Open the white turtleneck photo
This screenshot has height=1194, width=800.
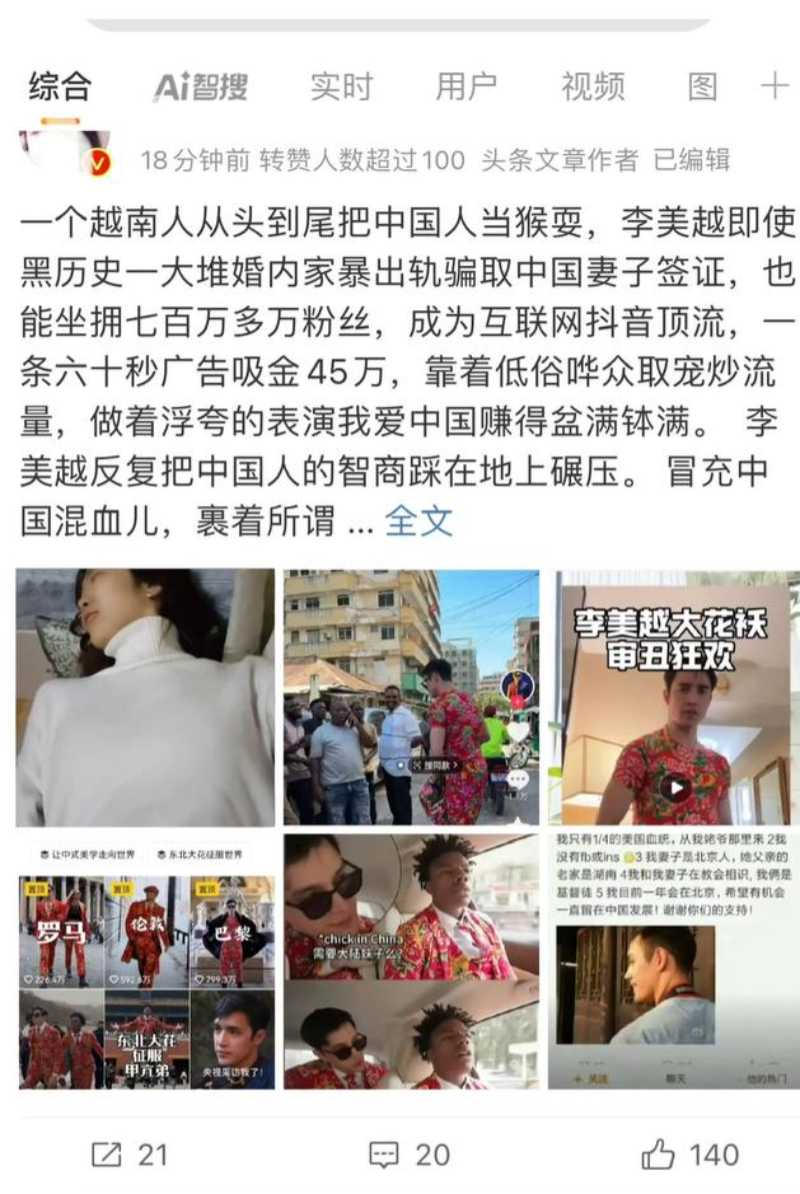point(145,697)
